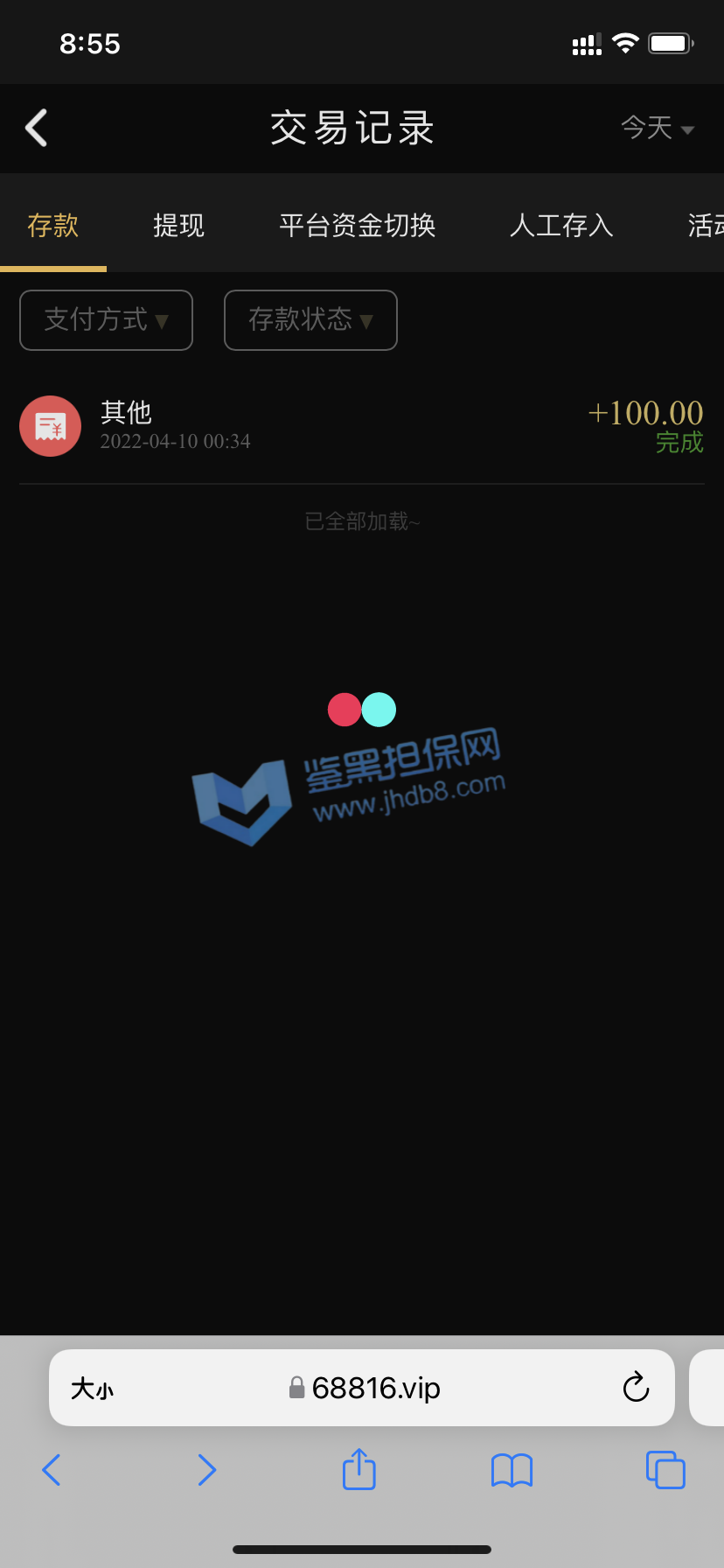The height and width of the screenshot is (1568, 724).
Task: Go back from the 交易记录 page
Action: tap(37, 129)
